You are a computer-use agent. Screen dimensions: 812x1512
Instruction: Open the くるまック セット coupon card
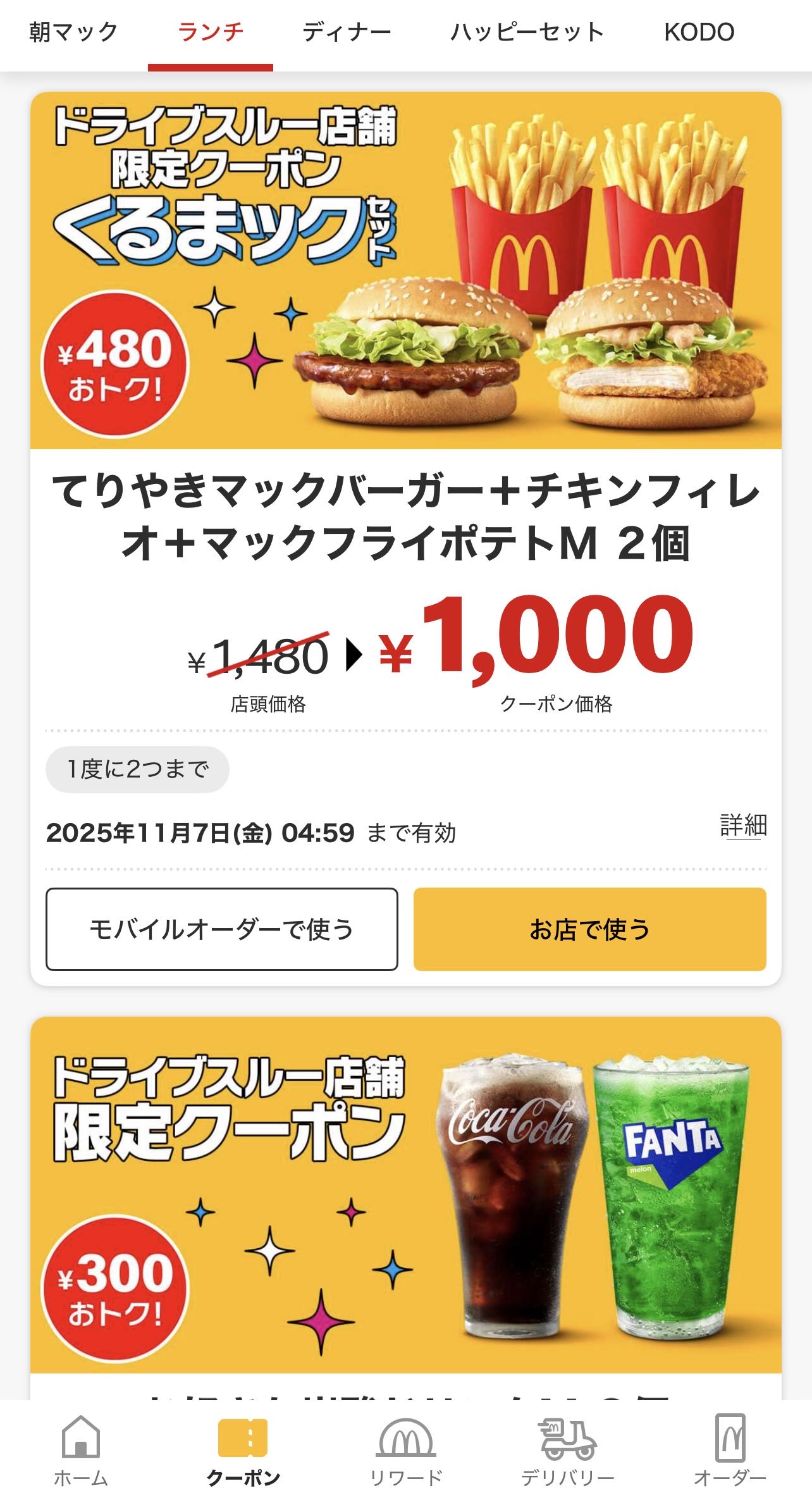click(405, 271)
